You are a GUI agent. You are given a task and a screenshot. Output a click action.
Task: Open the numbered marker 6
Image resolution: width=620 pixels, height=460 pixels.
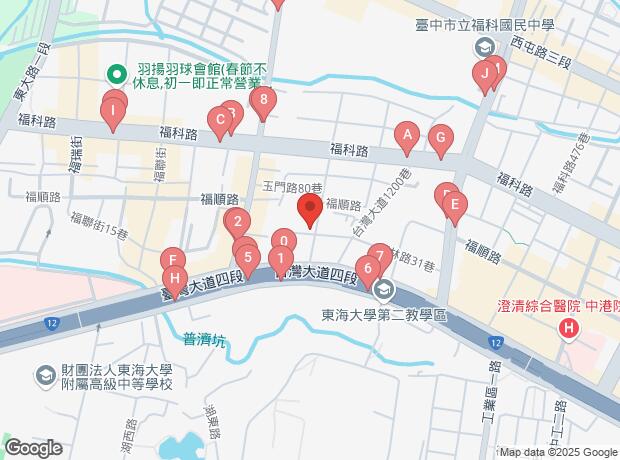point(367,268)
